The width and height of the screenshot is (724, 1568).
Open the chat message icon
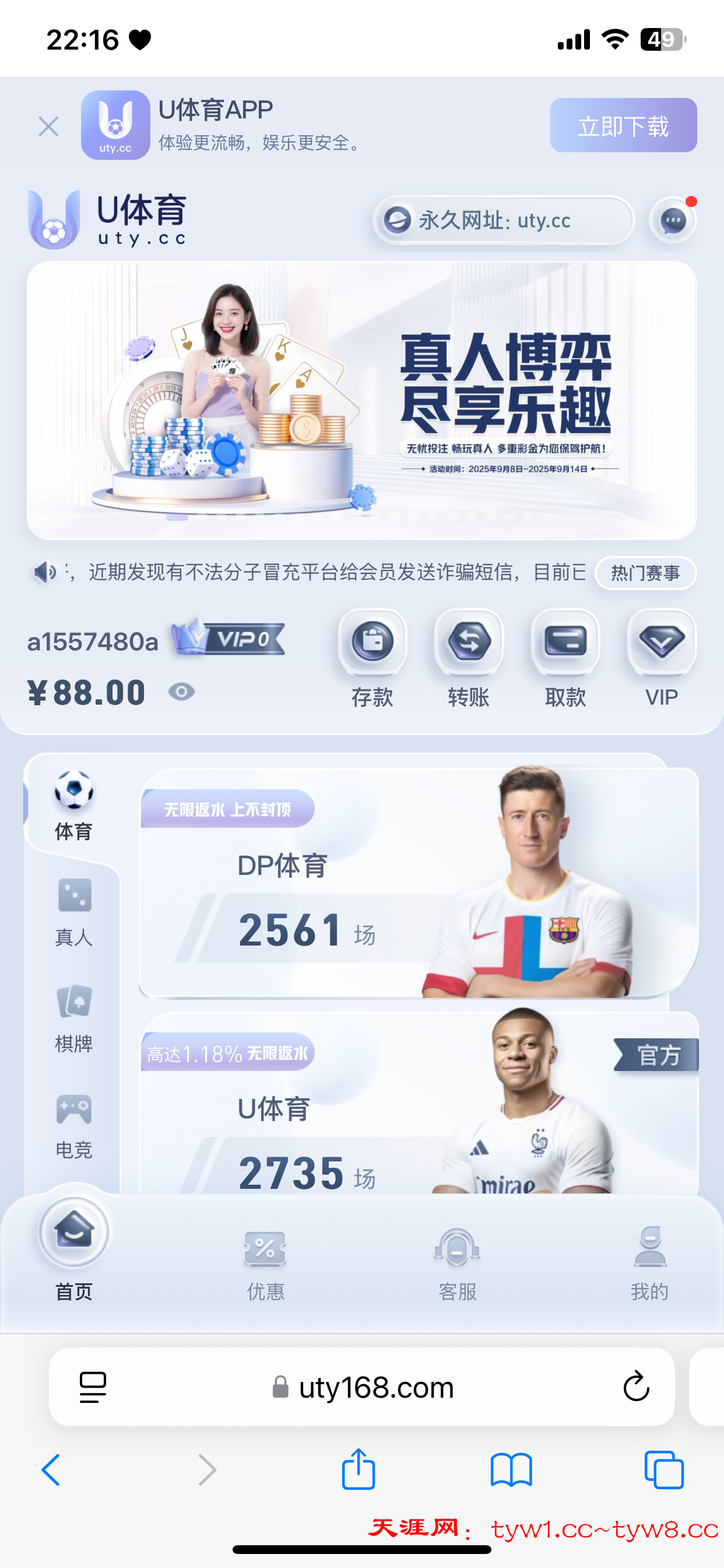click(x=672, y=220)
